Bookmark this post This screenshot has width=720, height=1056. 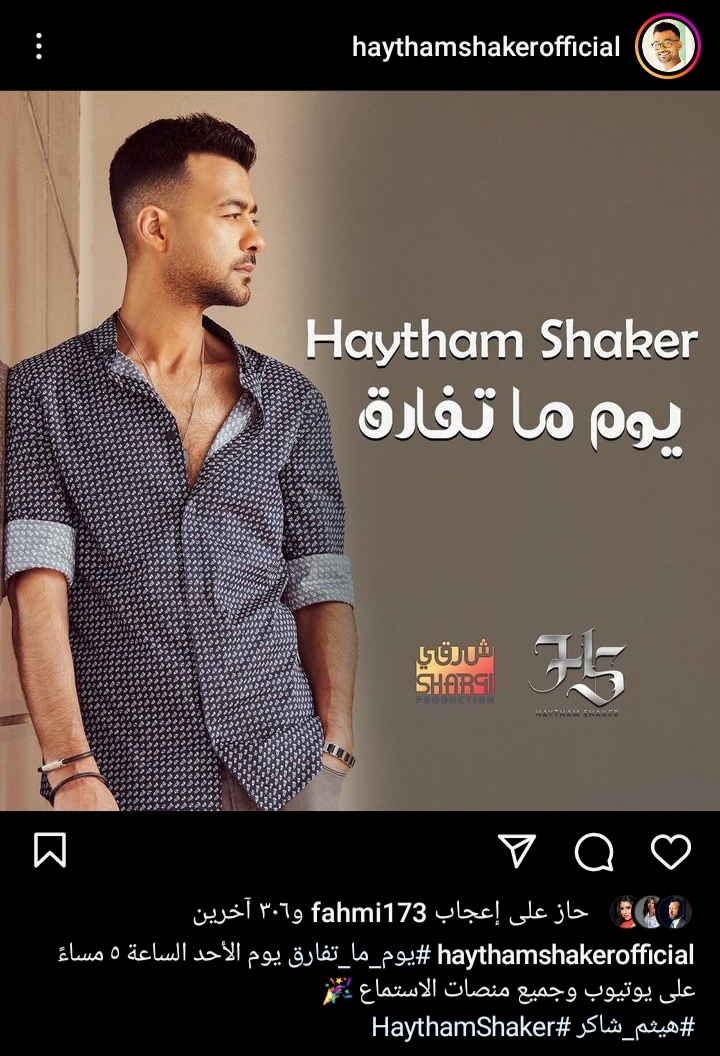(50, 851)
